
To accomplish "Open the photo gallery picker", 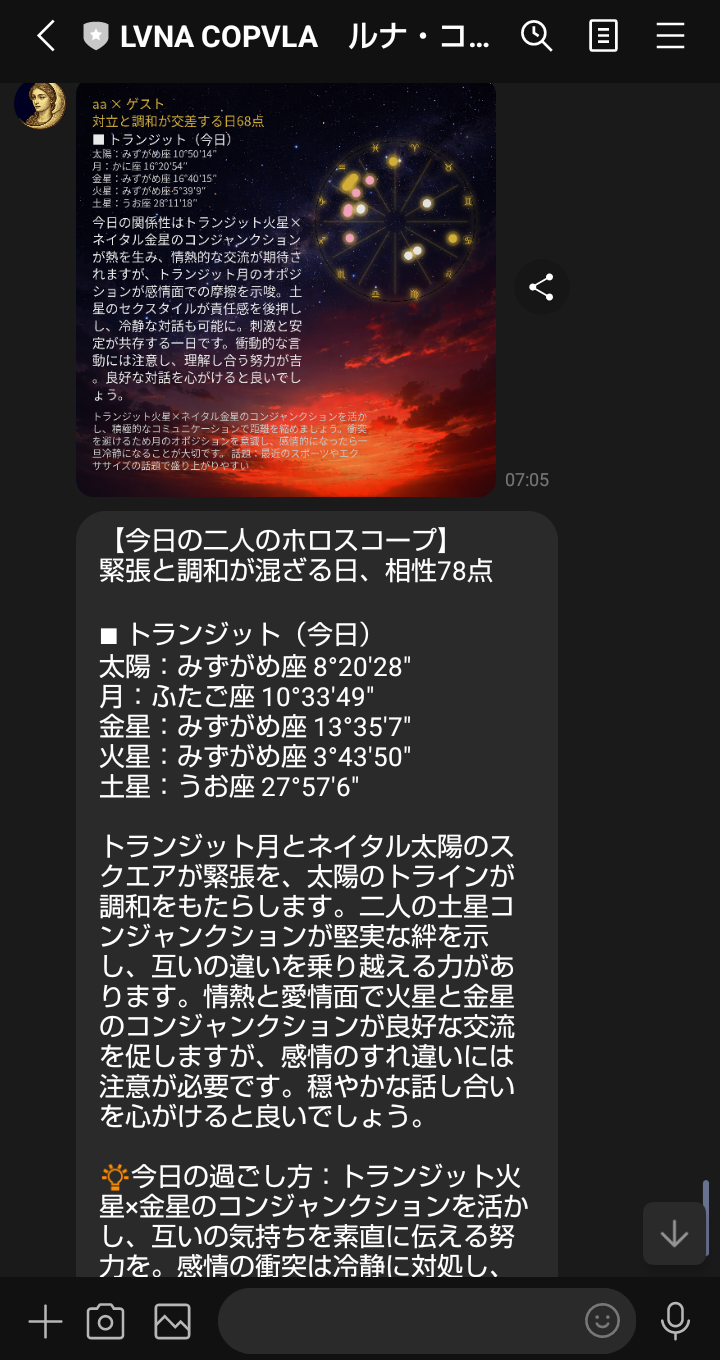I will 171,1320.
